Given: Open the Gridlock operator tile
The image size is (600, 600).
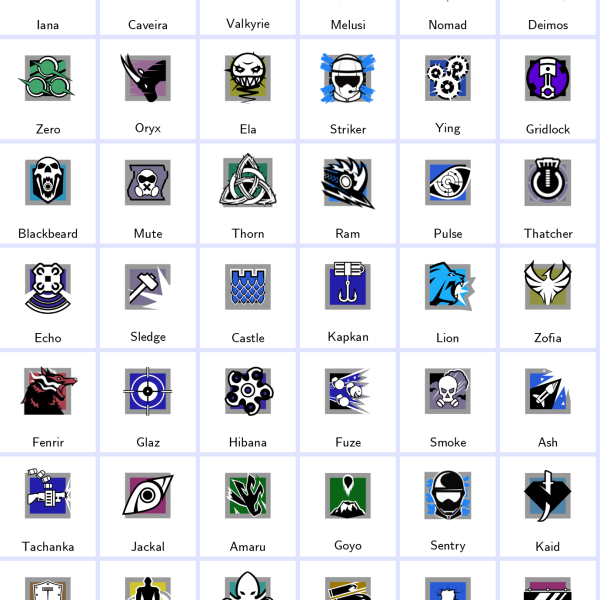Looking at the screenshot, I should coord(548,88).
